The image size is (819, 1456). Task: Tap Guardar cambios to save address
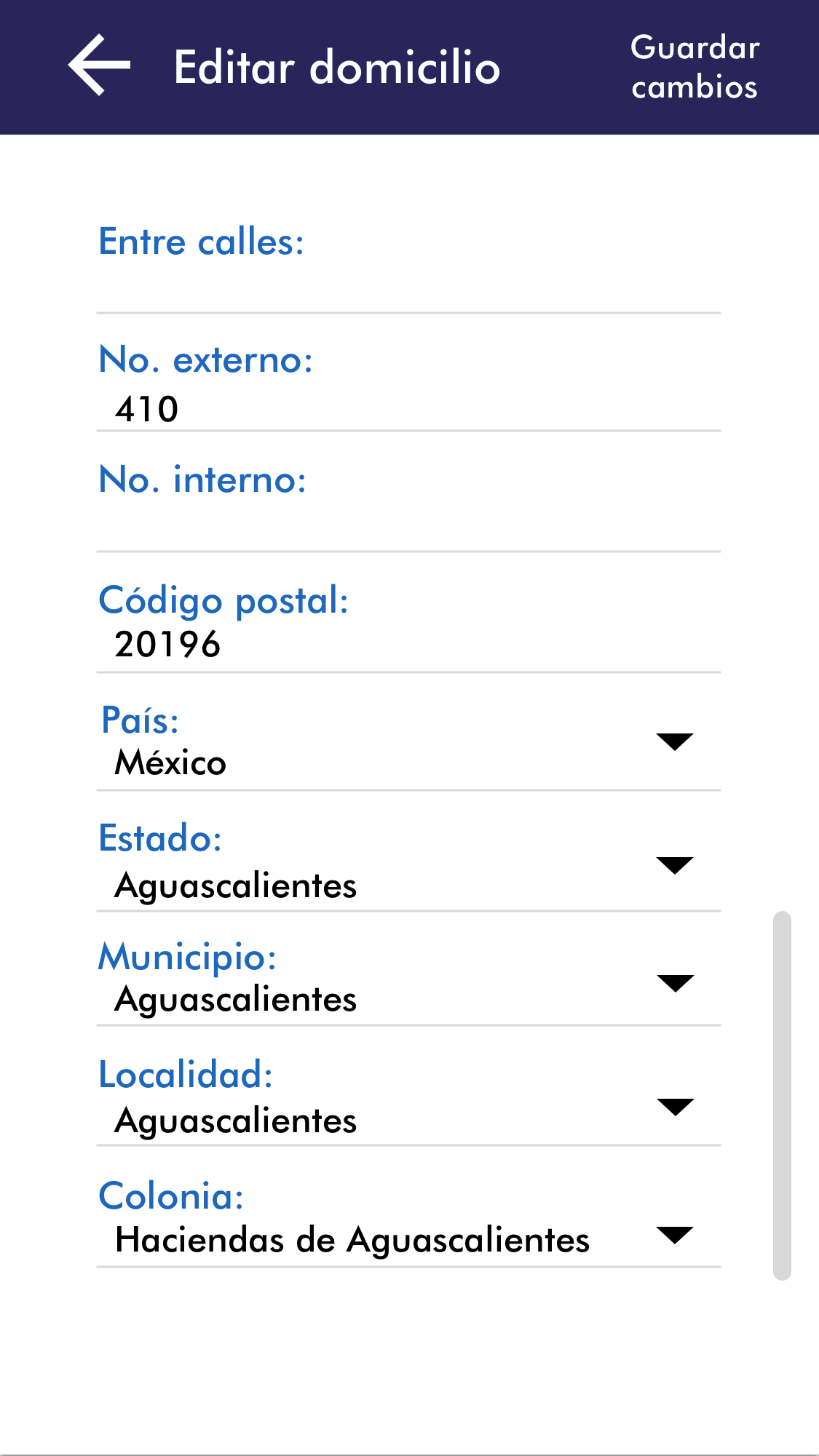(x=695, y=67)
